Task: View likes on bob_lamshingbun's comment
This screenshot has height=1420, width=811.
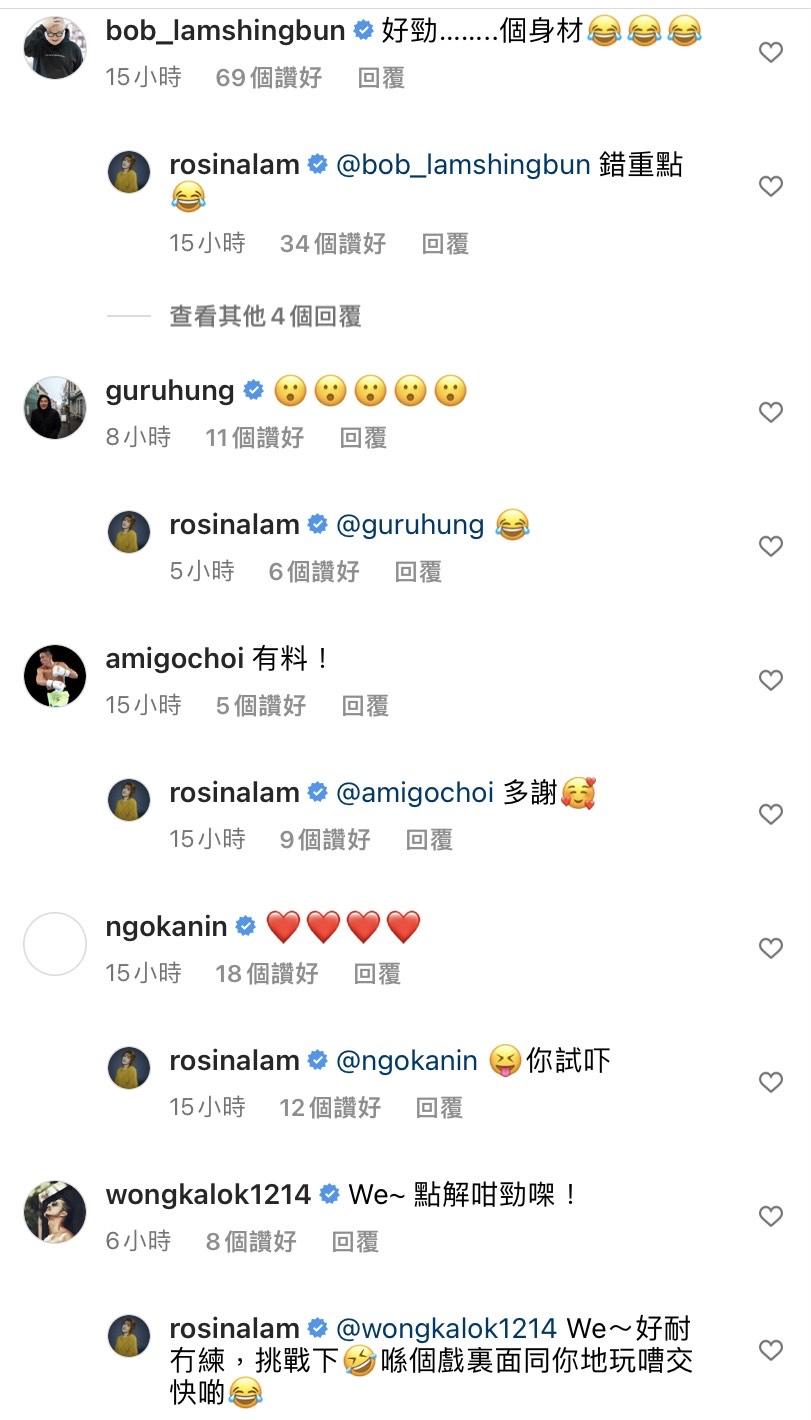Action: (x=268, y=78)
